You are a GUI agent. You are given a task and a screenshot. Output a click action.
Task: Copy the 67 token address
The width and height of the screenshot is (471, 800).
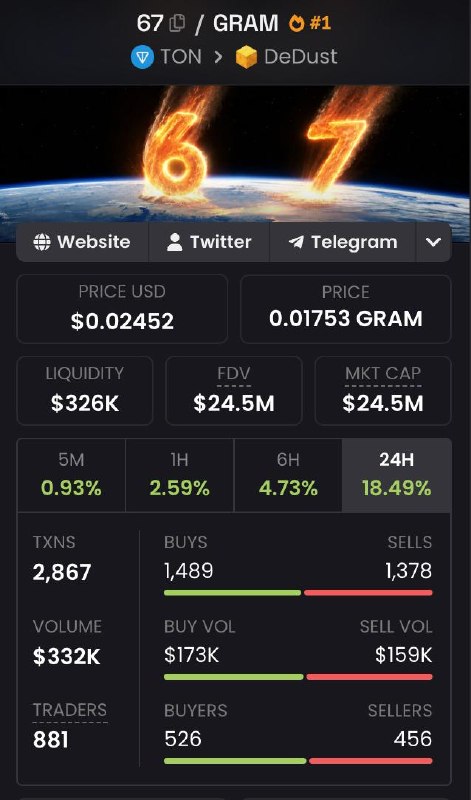(x=177, y=23)
